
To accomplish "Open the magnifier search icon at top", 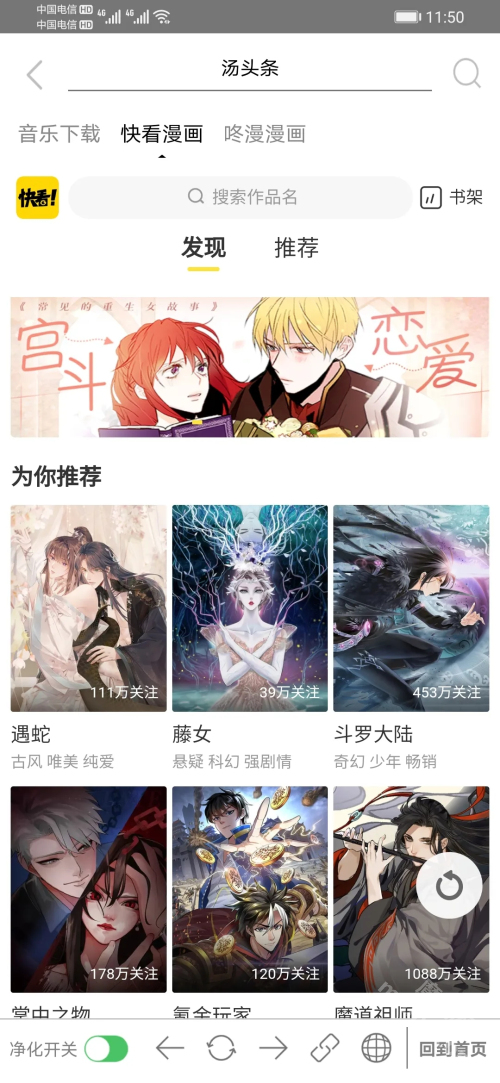I will point(467,73).
